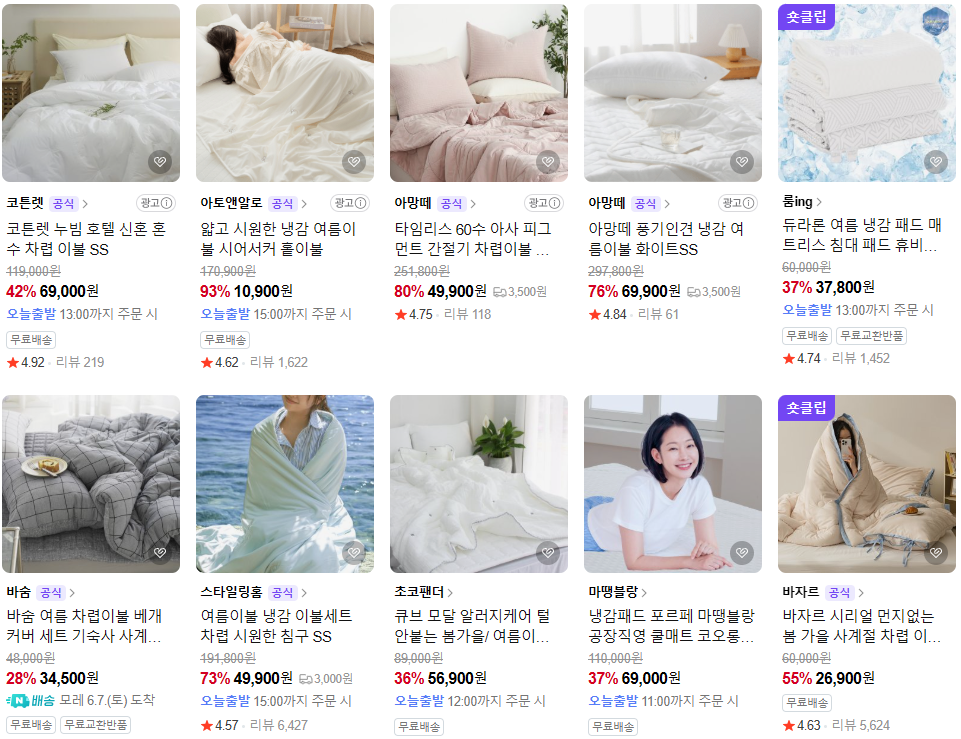
Task: Add 코튼렛 이불 to wishlist
Action: click(160, 161)
